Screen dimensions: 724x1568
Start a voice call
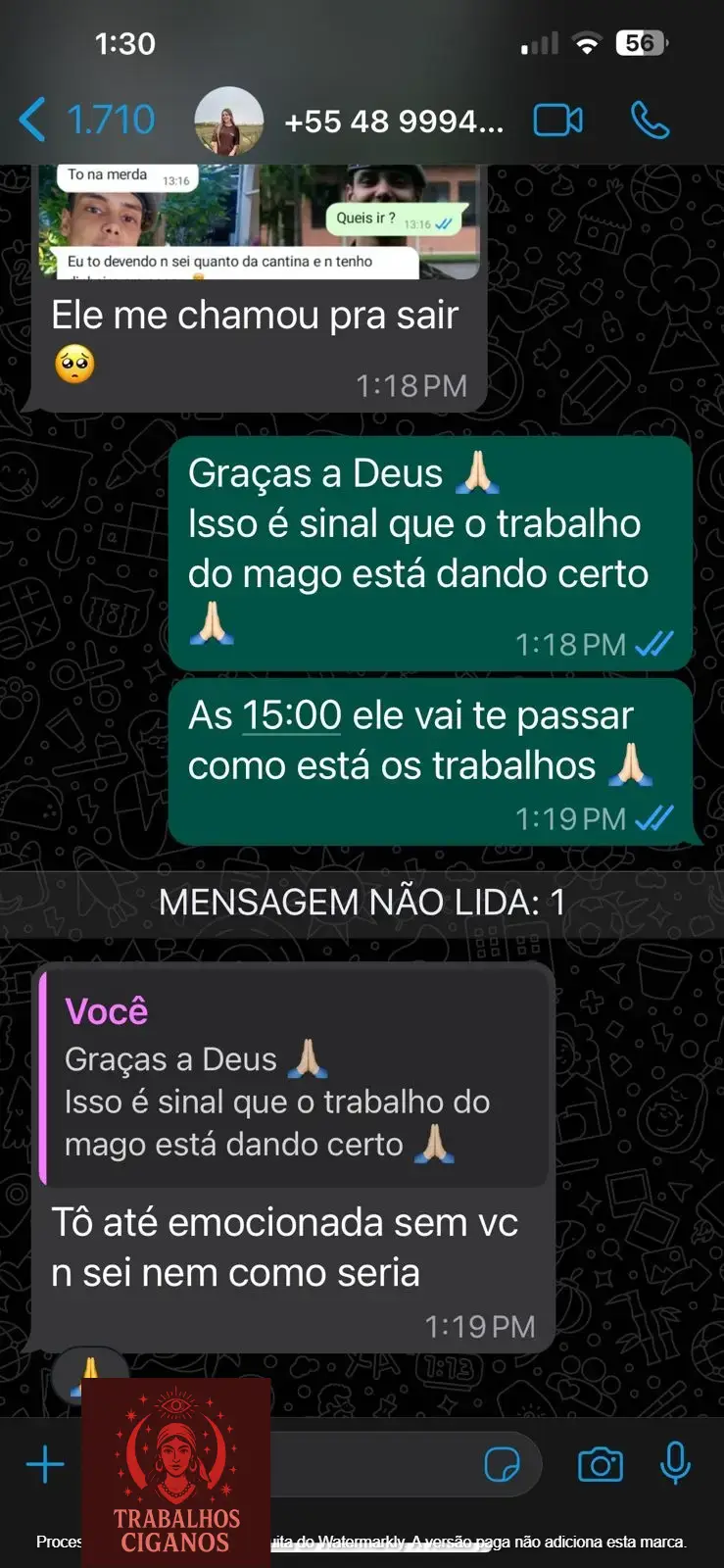click(650, 121)
